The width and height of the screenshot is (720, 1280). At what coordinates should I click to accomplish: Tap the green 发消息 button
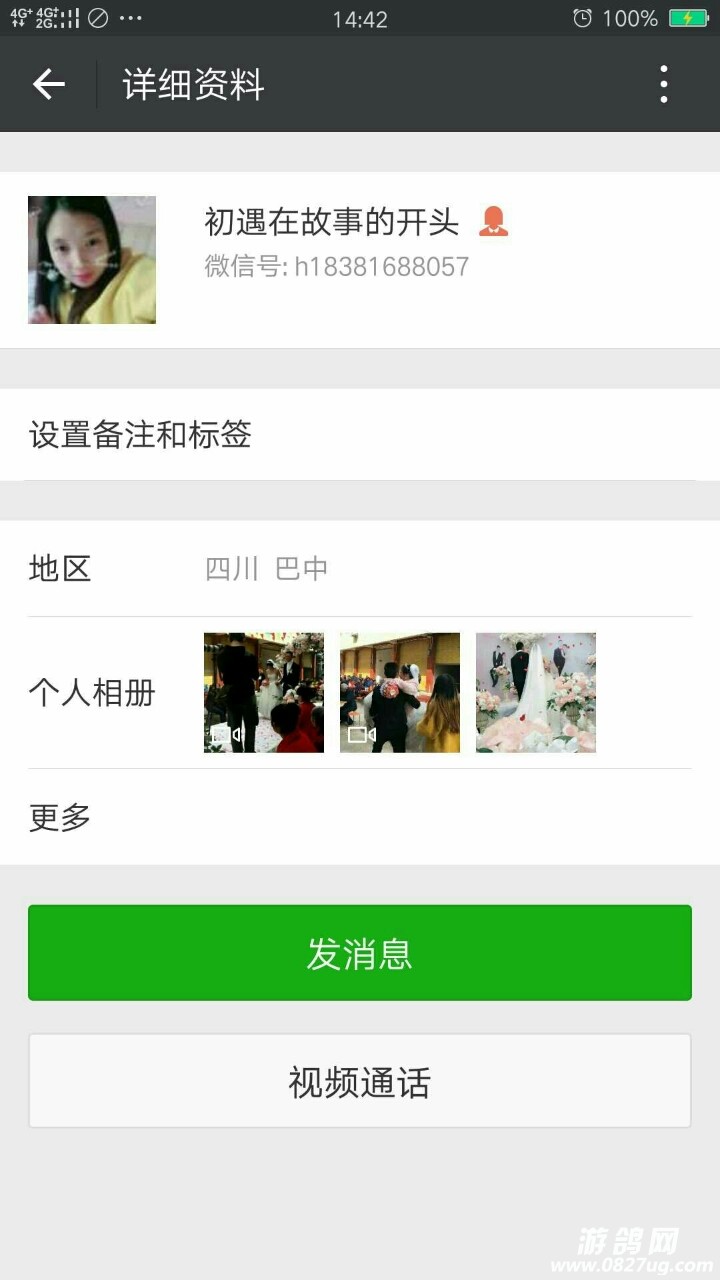360,953
